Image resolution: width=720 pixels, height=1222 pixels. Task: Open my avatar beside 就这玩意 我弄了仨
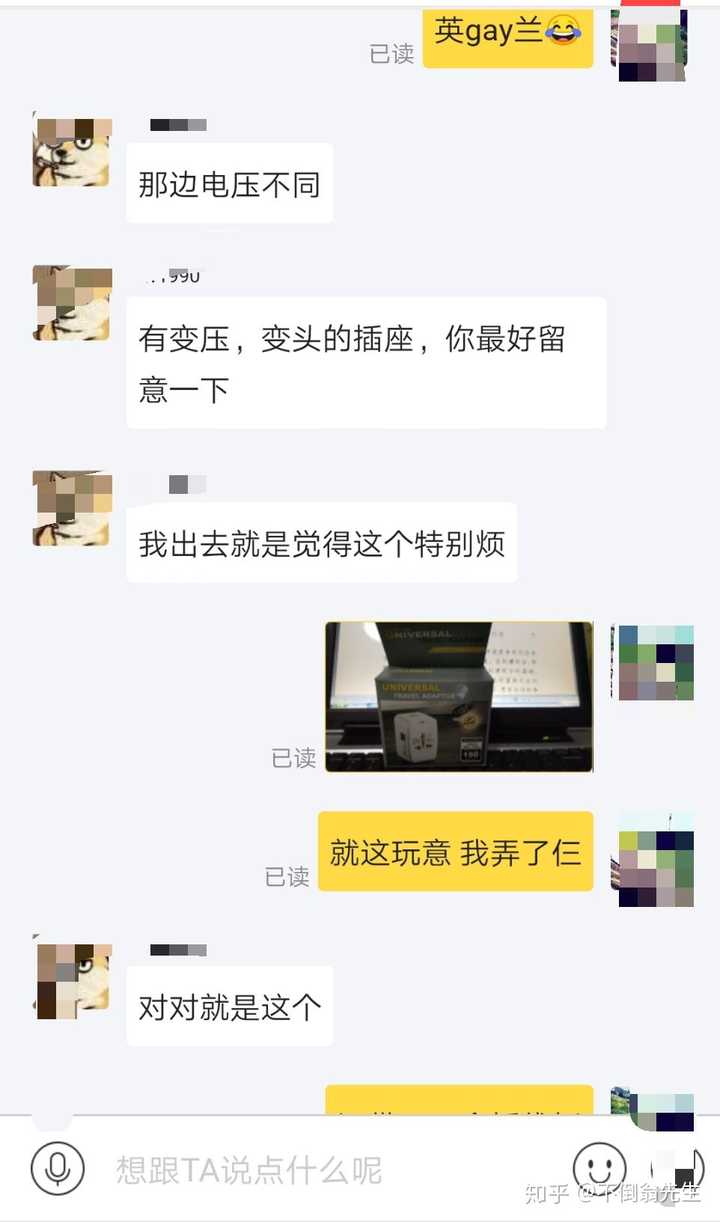pos(656,859)
